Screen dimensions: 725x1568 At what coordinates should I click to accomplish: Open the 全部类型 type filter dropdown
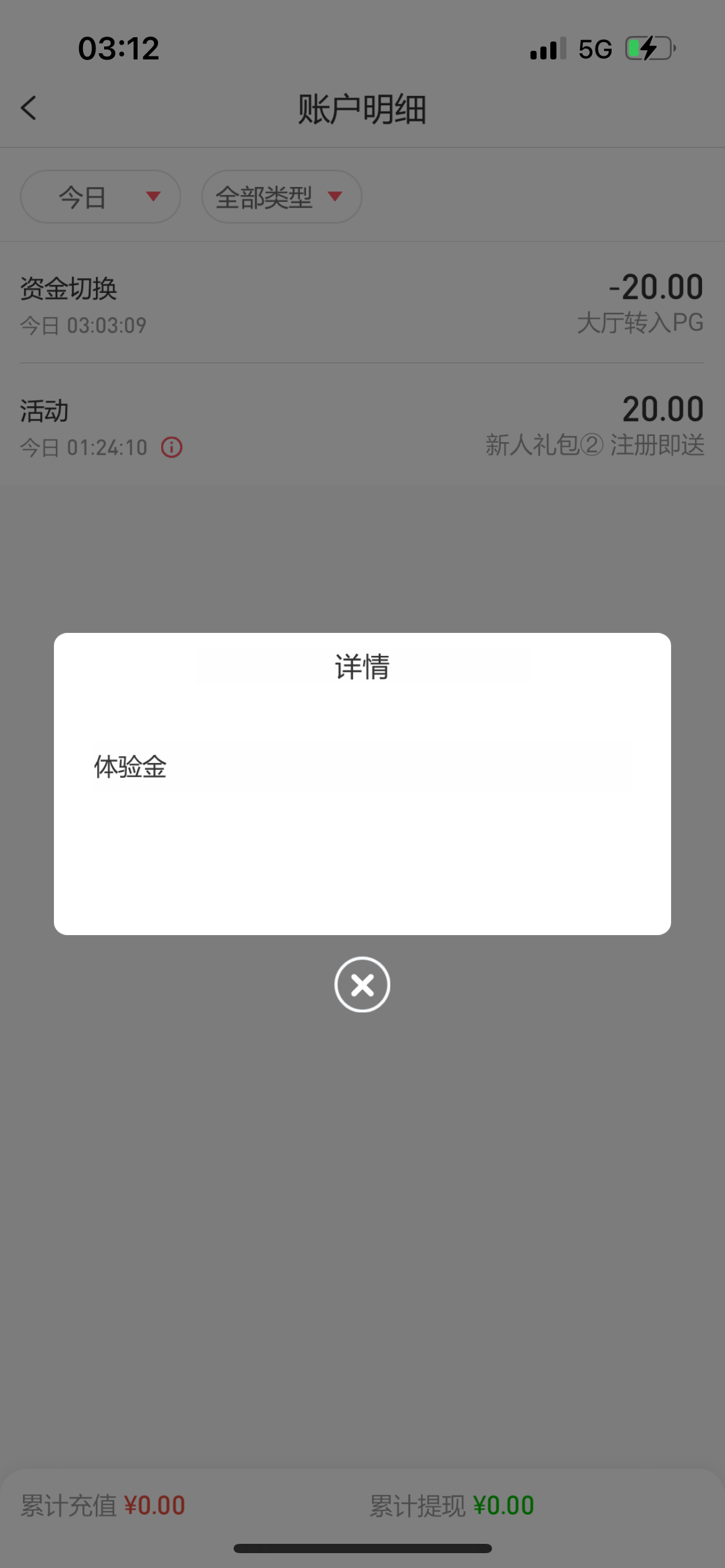[282, 196]
